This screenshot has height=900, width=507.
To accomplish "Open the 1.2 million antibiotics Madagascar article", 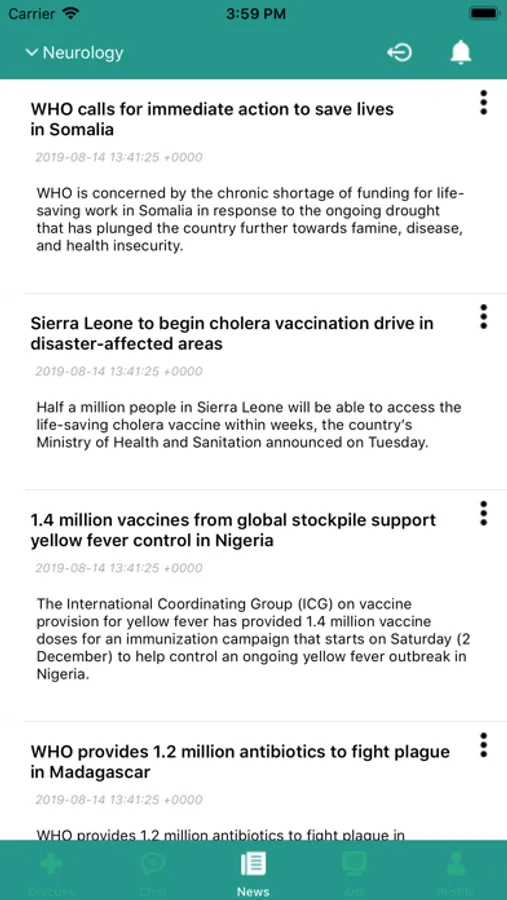I will 241,762.
